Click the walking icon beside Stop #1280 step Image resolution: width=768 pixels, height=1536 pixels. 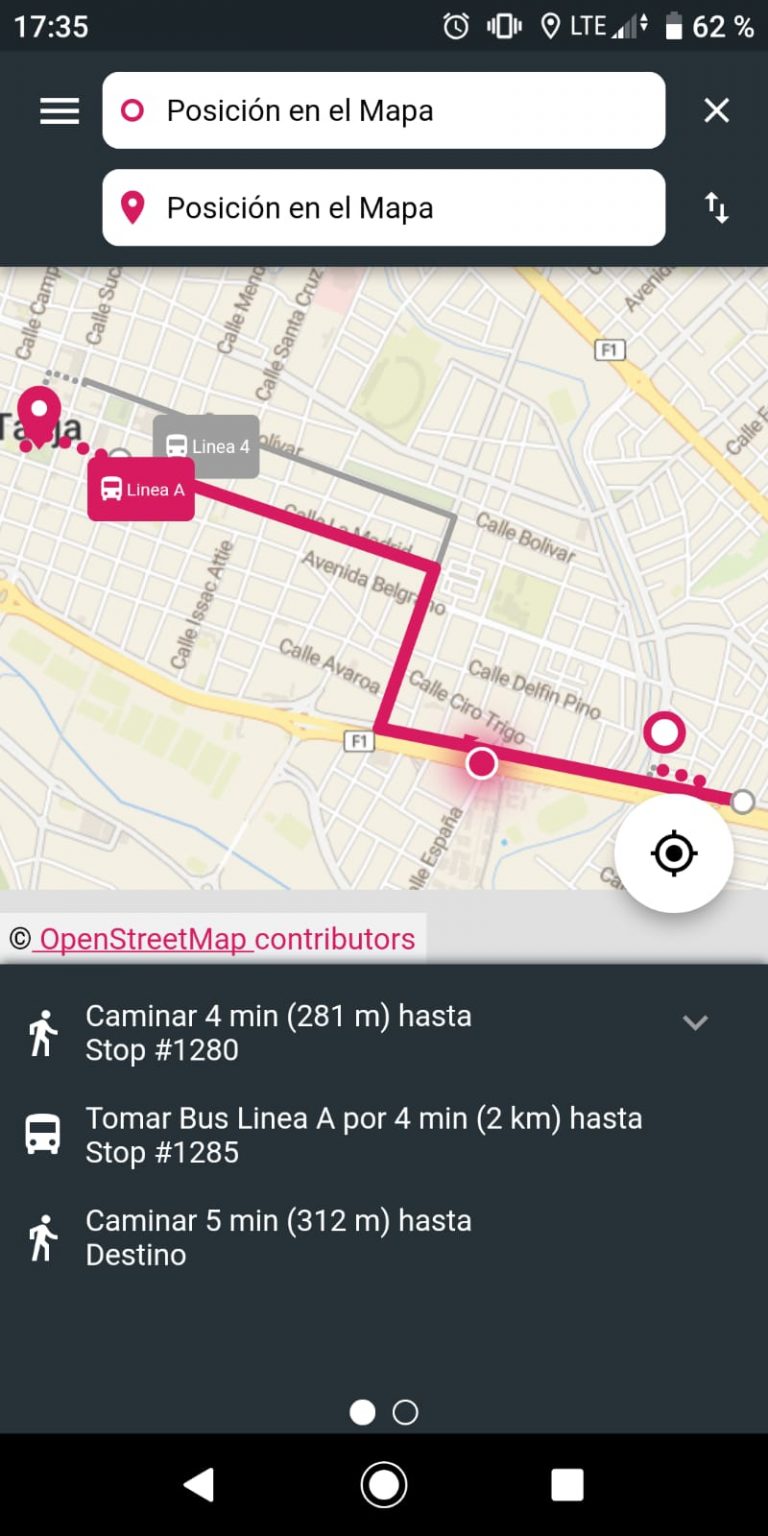pos(42,1032)
